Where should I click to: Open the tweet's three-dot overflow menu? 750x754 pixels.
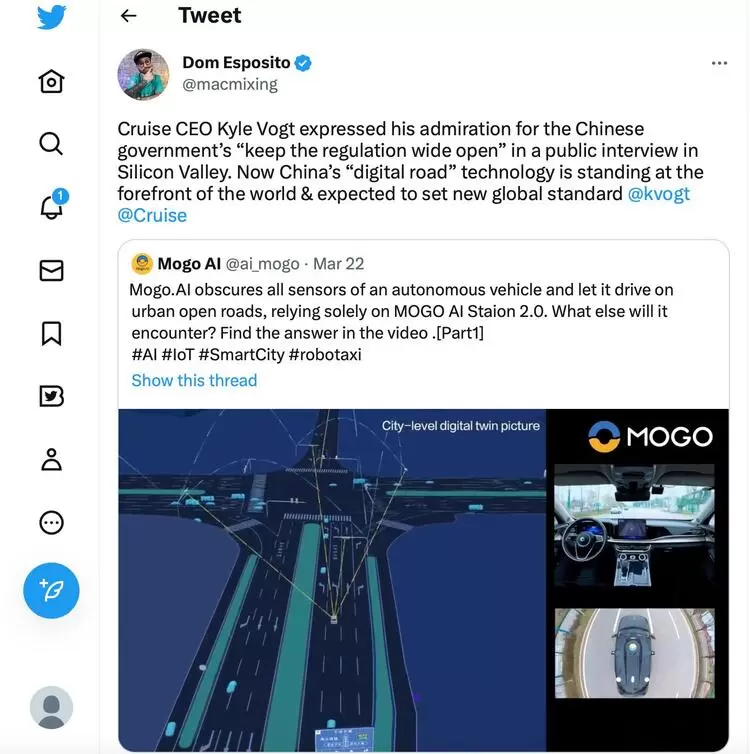(x=719, y=63)
